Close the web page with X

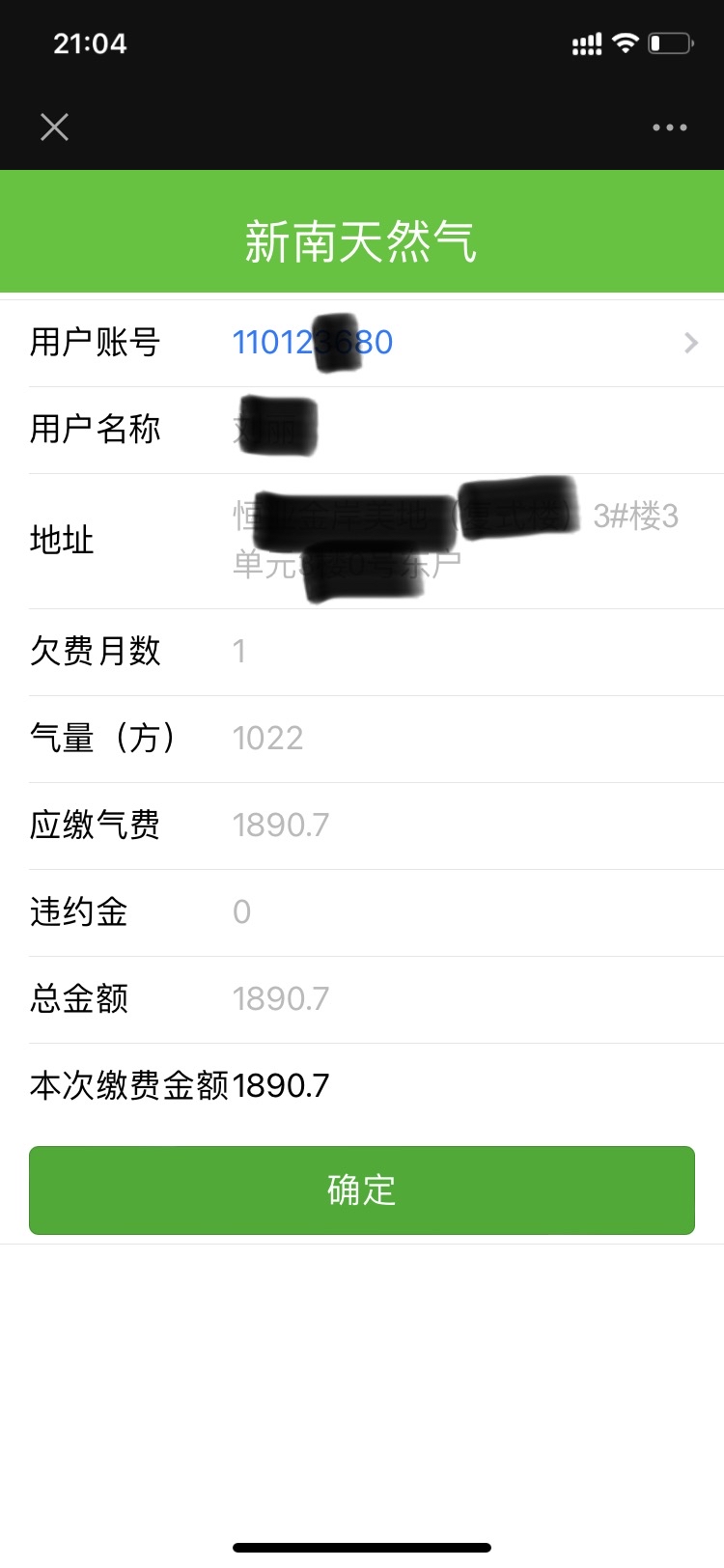click(55, 126)
